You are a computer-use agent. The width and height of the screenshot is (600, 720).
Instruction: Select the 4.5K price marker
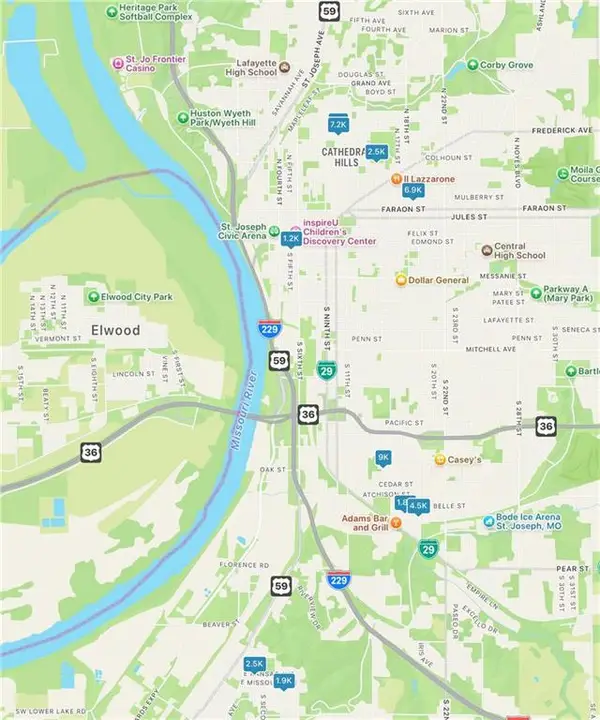tap(419, 506)
